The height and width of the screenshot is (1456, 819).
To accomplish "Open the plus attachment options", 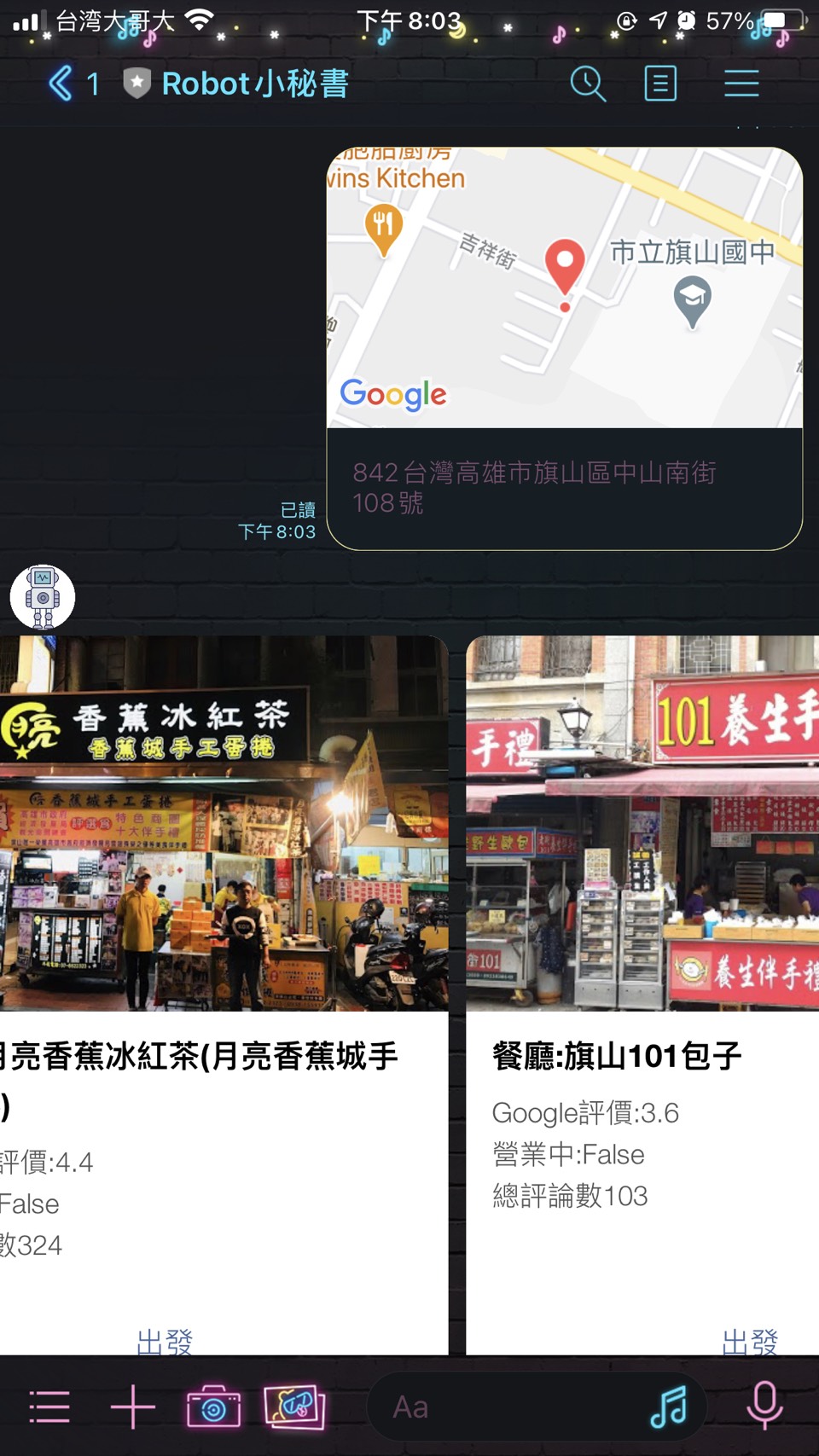I will [133, 1407].
